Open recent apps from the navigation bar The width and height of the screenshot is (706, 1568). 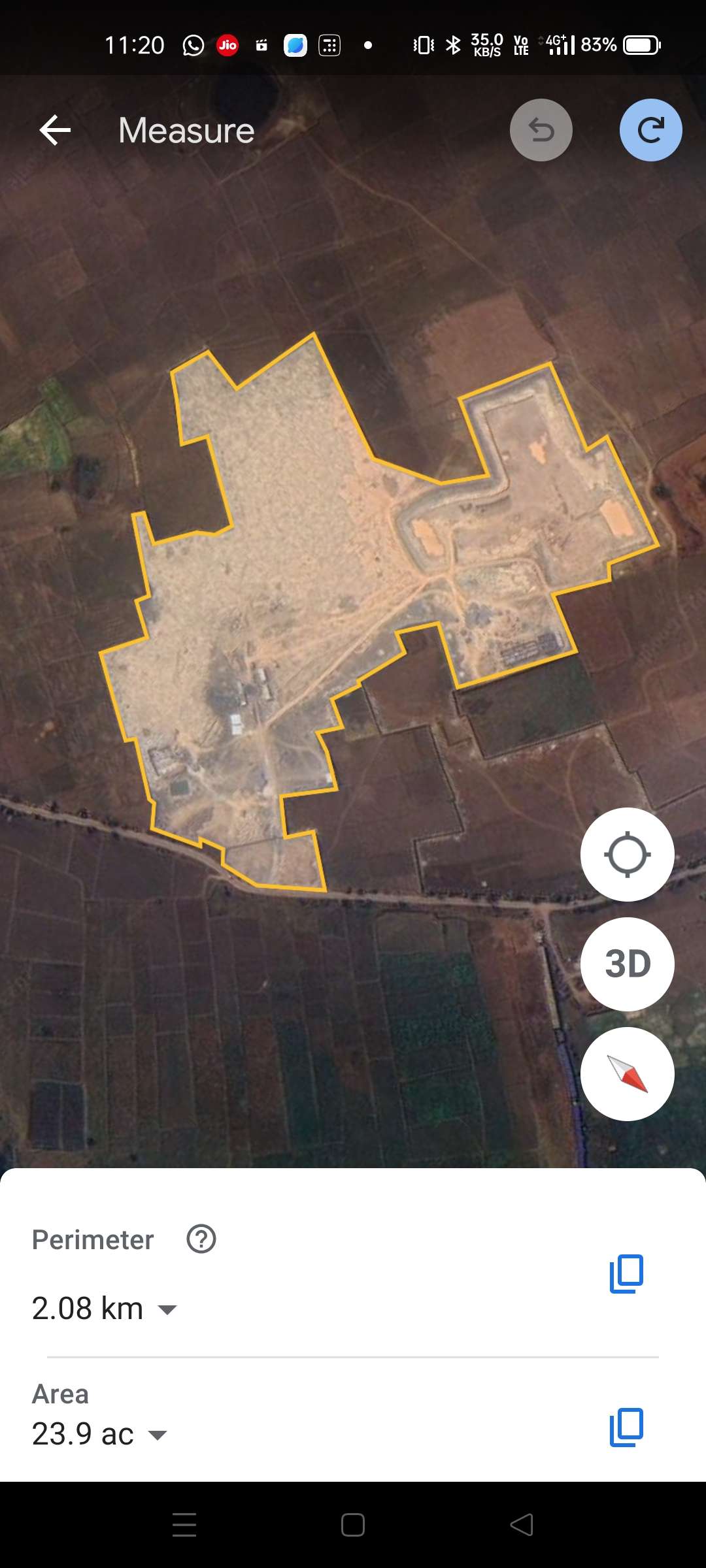(184, 1525)
